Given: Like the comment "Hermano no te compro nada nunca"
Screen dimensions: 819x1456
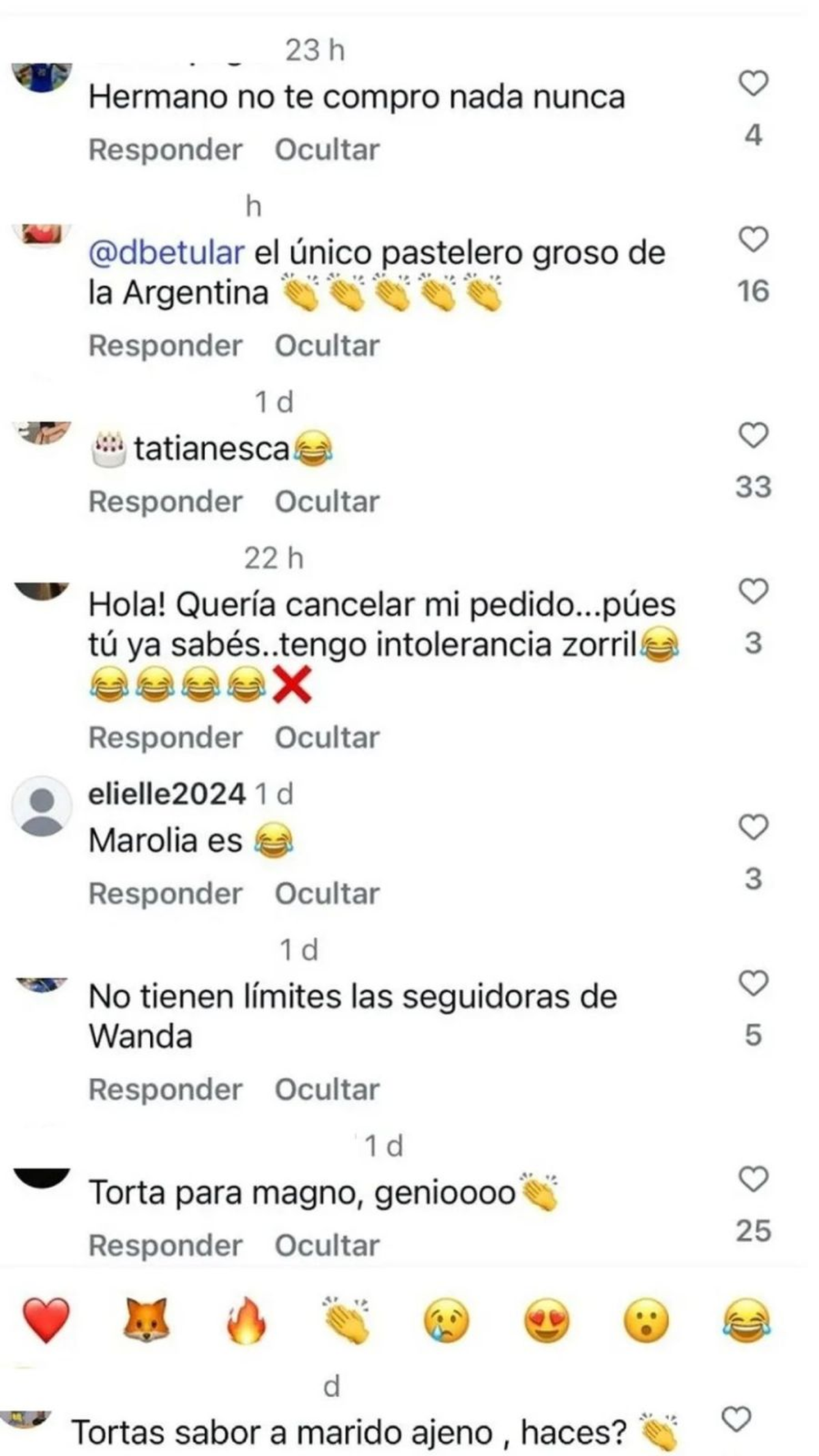Looking at the screenshot, I should 753,83.
